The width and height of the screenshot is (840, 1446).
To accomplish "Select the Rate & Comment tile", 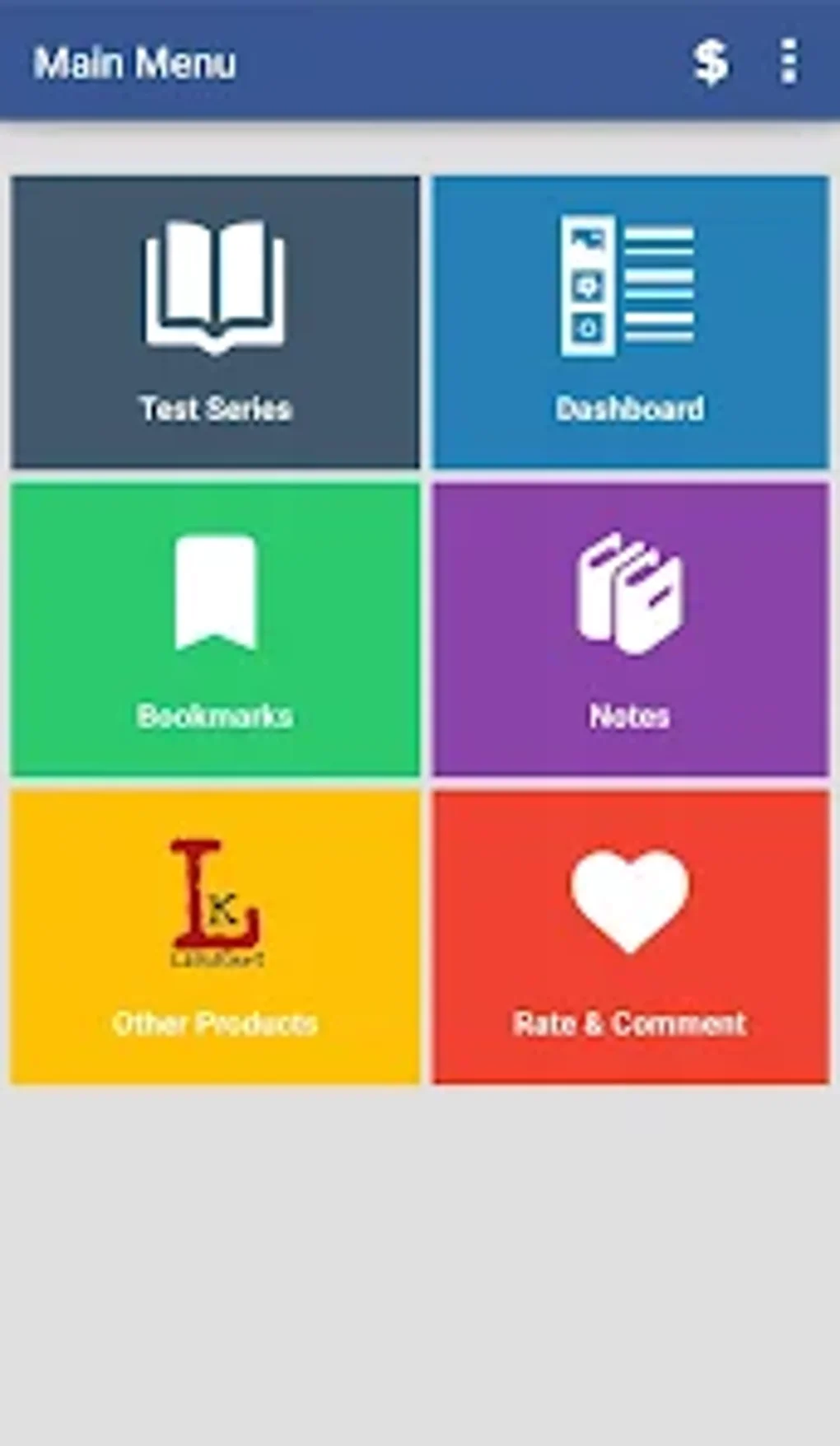I will (631, 937).
